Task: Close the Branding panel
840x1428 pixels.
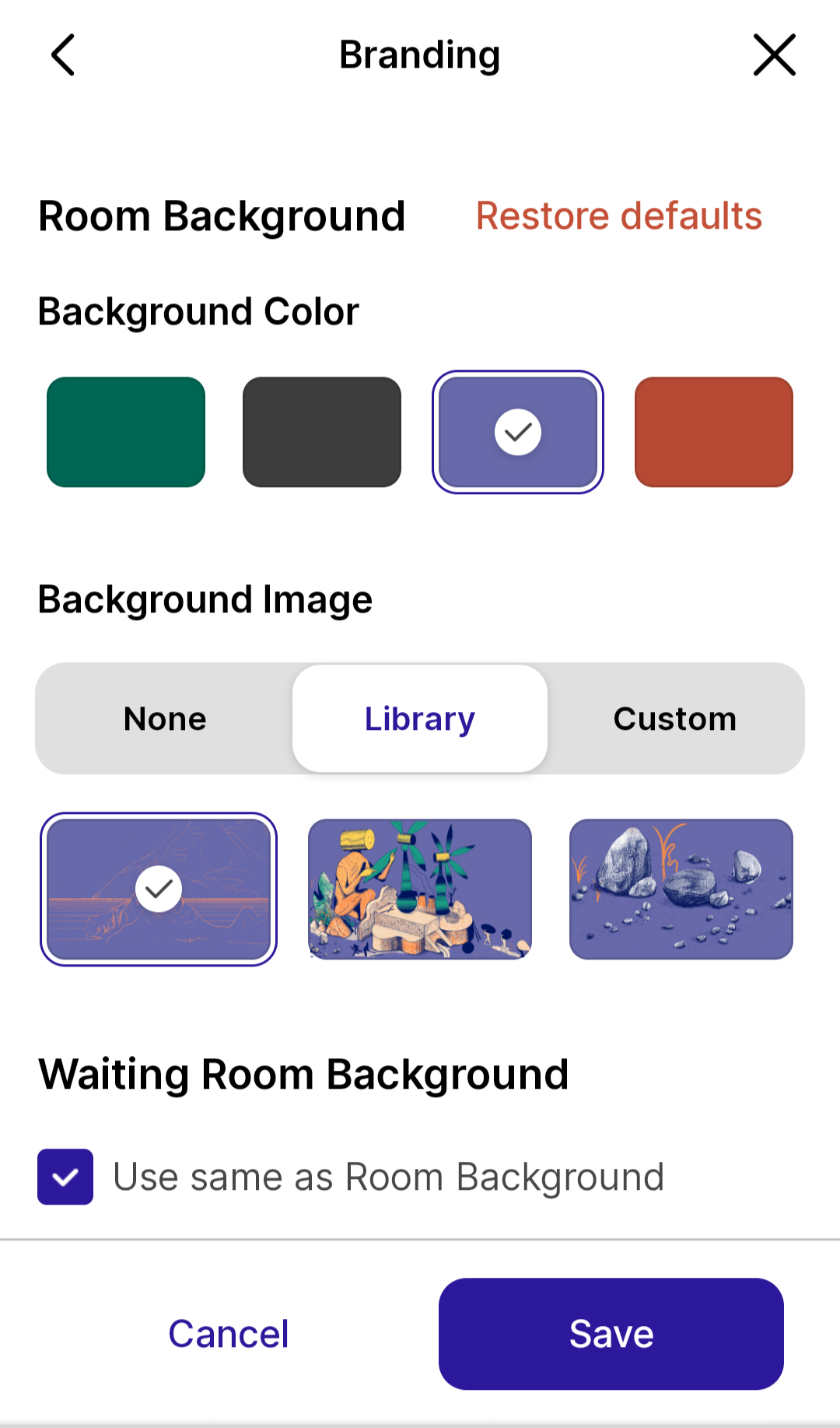Action: pos(774,55)
